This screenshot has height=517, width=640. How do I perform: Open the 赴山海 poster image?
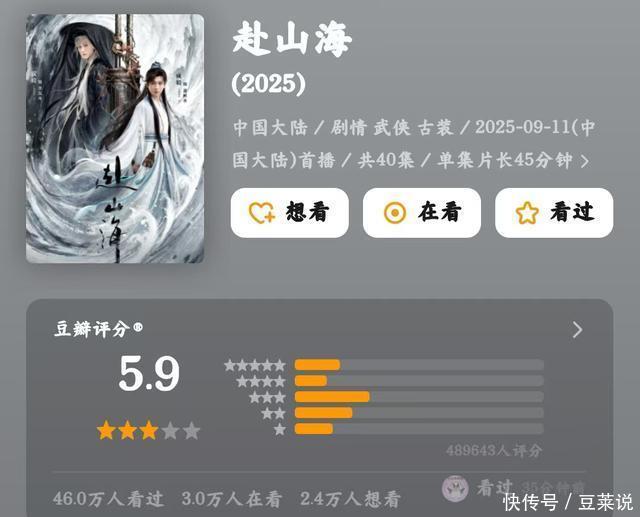pyautogui.click(x=114, y=138)
